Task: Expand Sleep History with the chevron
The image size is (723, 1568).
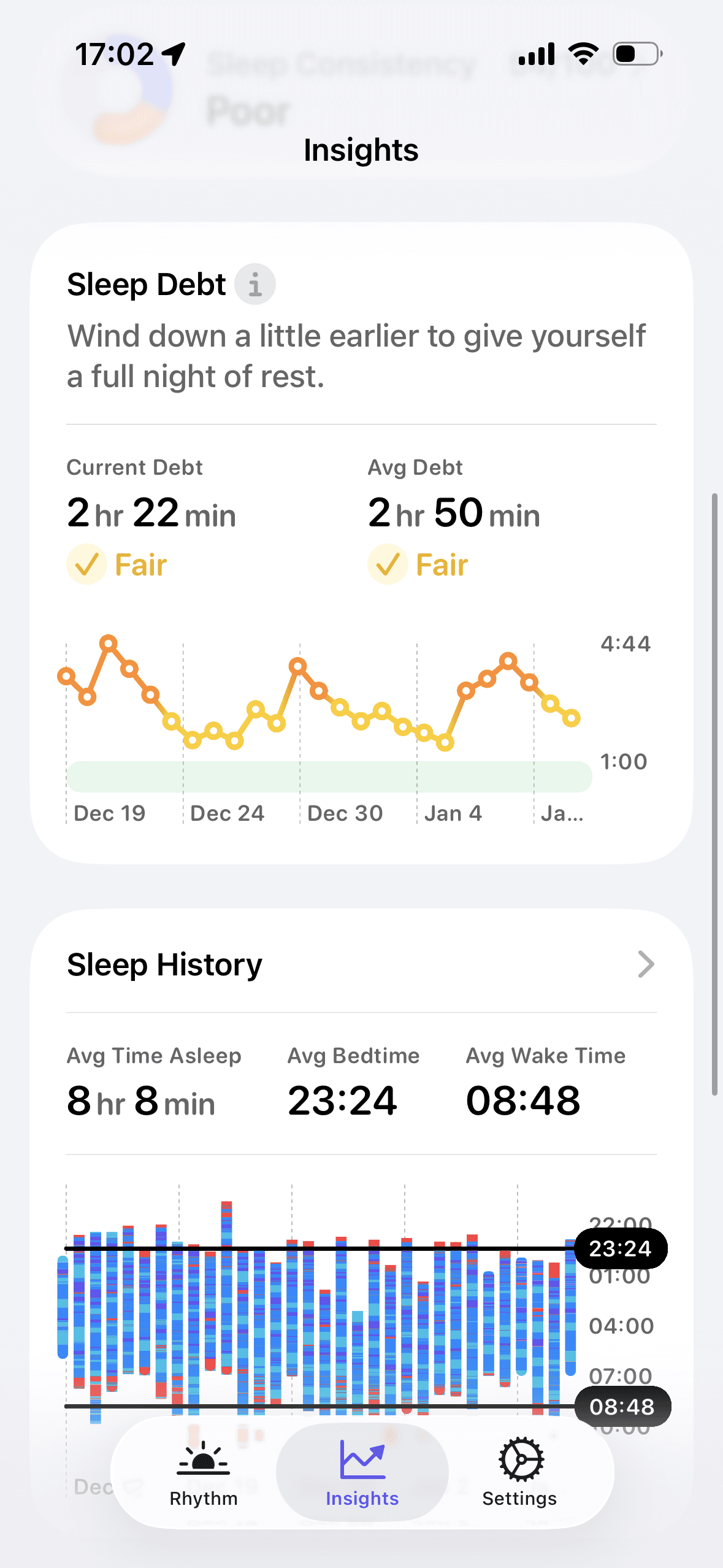Action: tap(645, 964)
